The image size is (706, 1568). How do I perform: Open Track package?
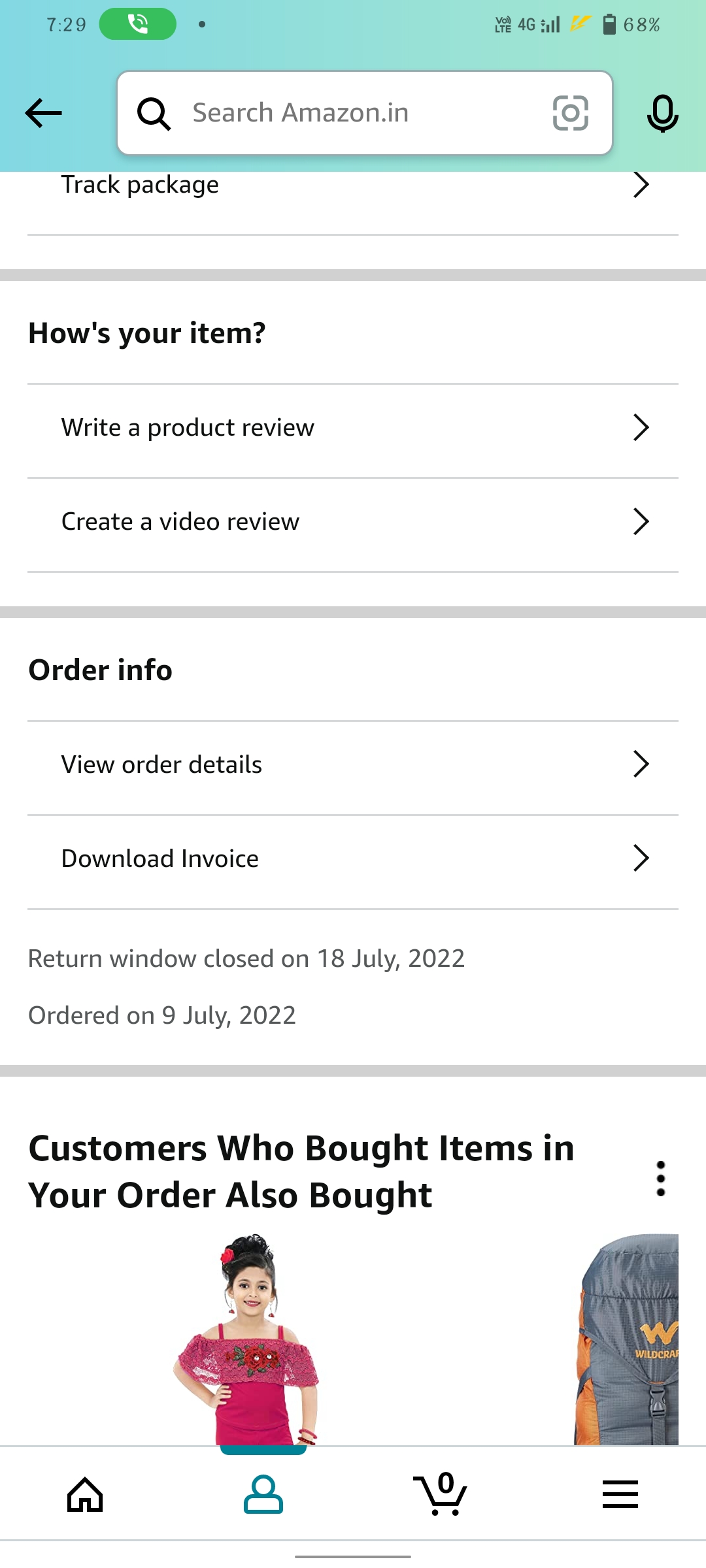pos(353,186)
